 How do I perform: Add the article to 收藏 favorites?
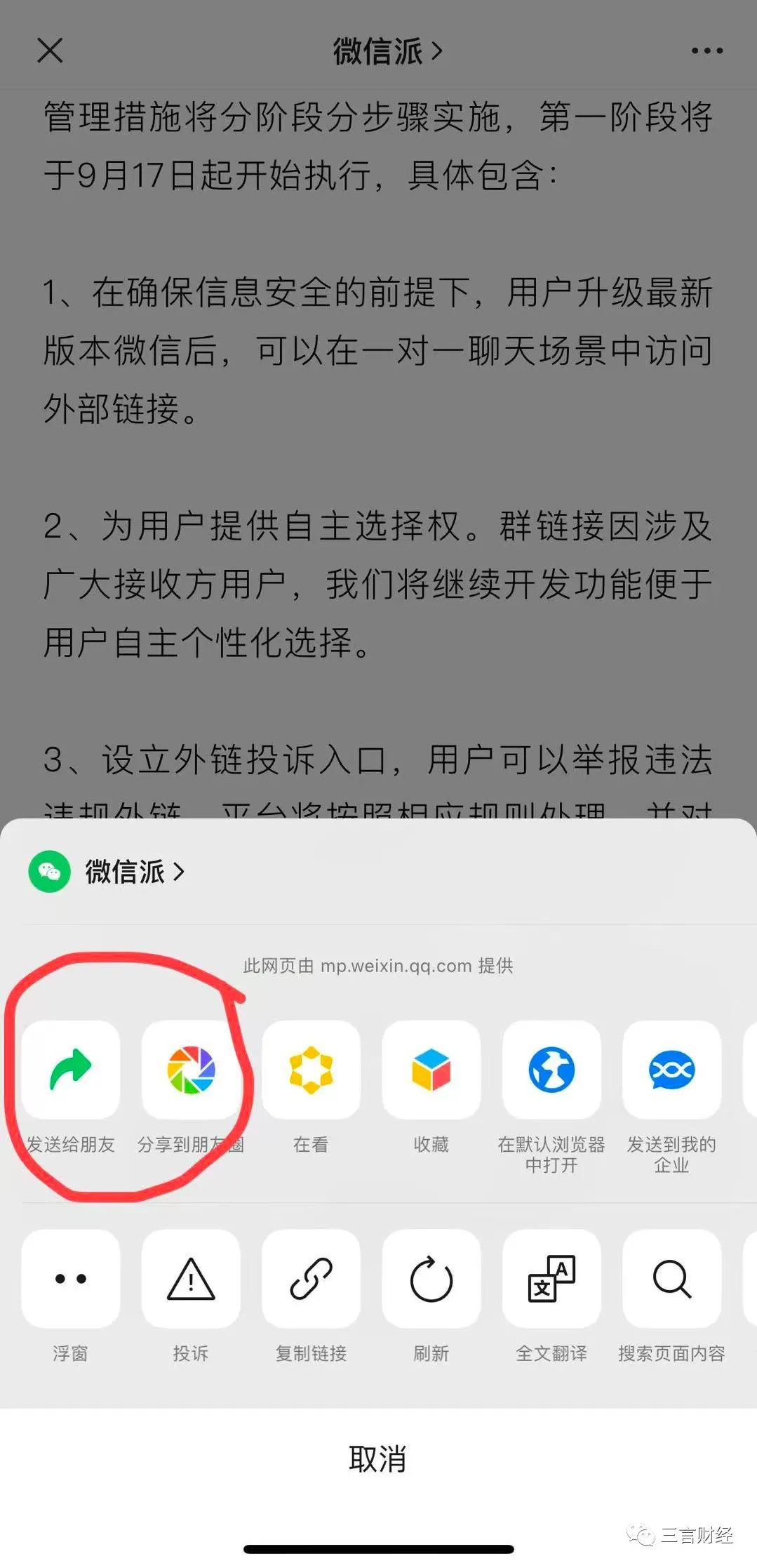tap(431, 1070)
